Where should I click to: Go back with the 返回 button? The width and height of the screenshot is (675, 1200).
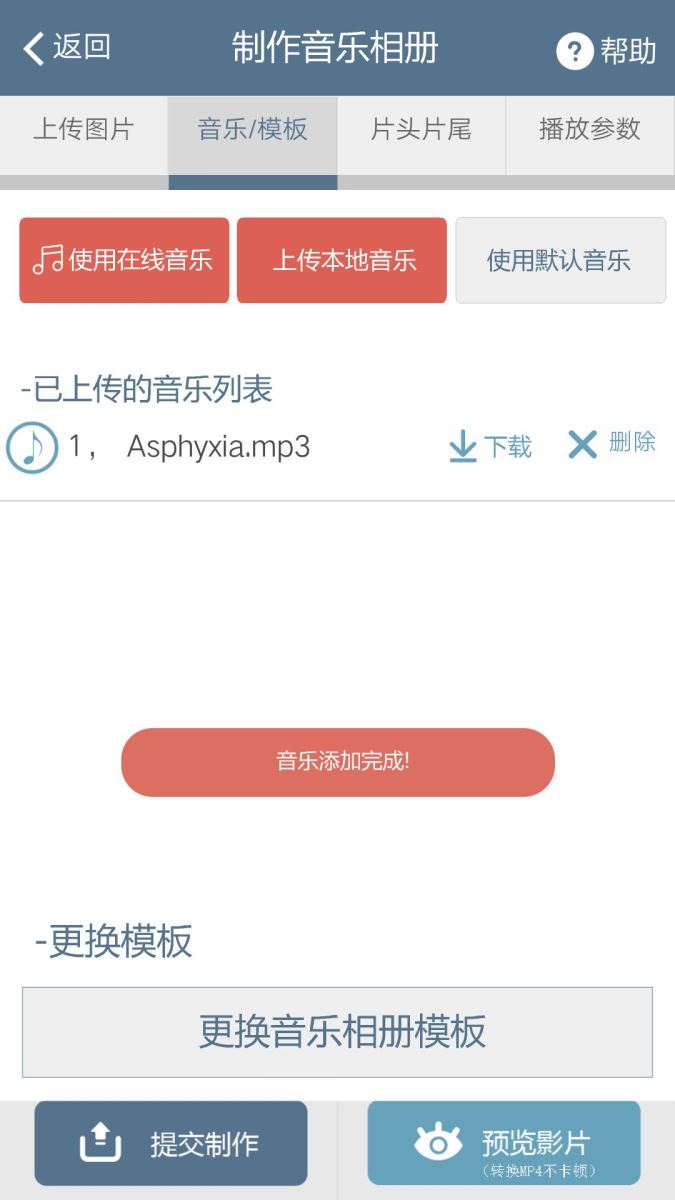click(66, 47)
